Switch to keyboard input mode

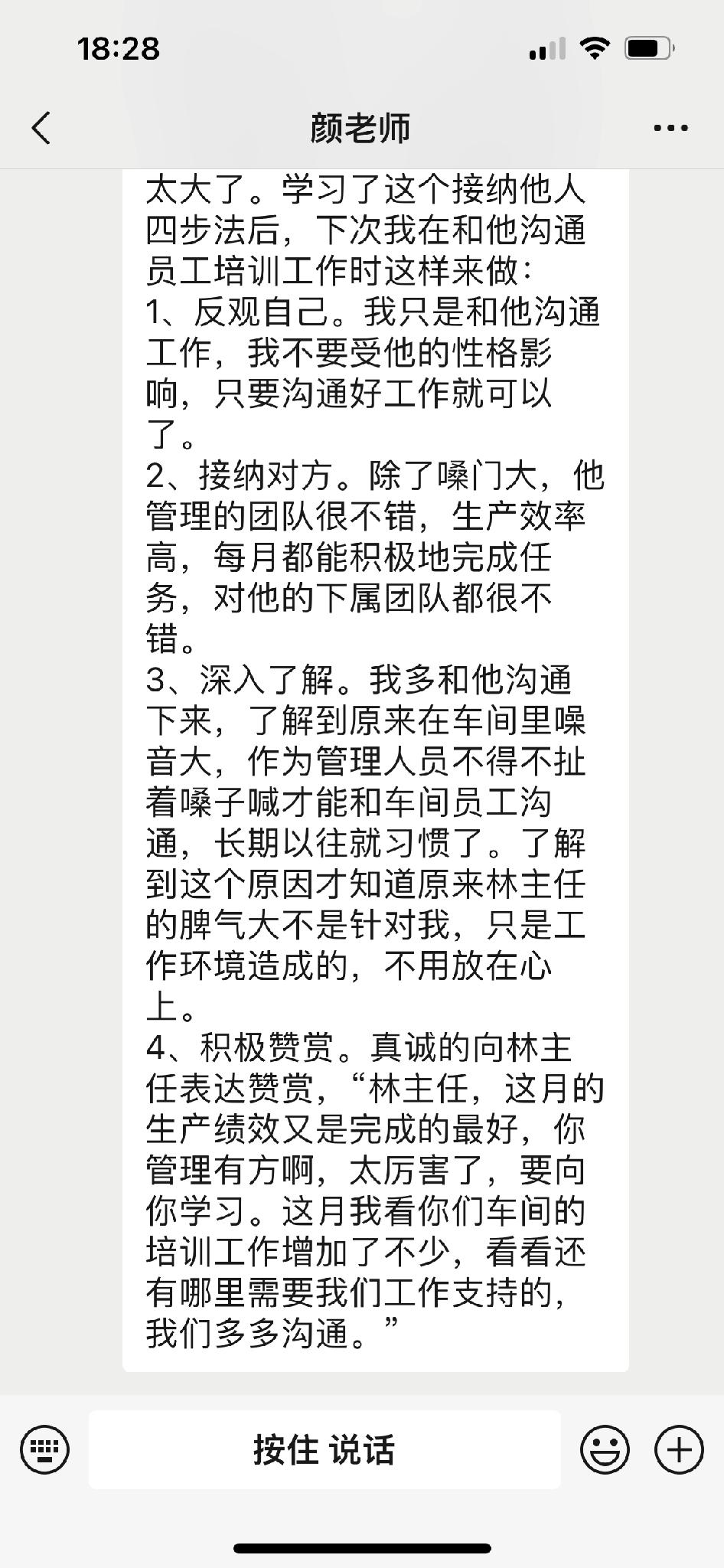coord(44,1449)
